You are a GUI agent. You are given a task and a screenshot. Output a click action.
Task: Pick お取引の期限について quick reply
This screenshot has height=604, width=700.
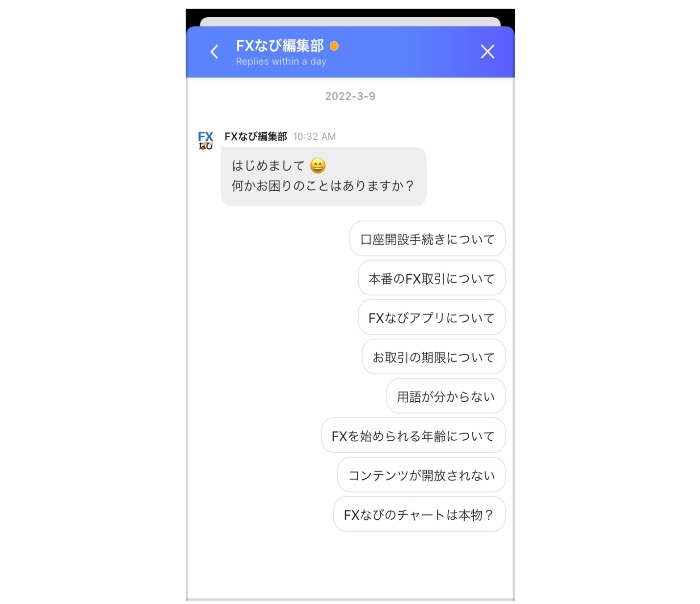click(x=433, y=357)
